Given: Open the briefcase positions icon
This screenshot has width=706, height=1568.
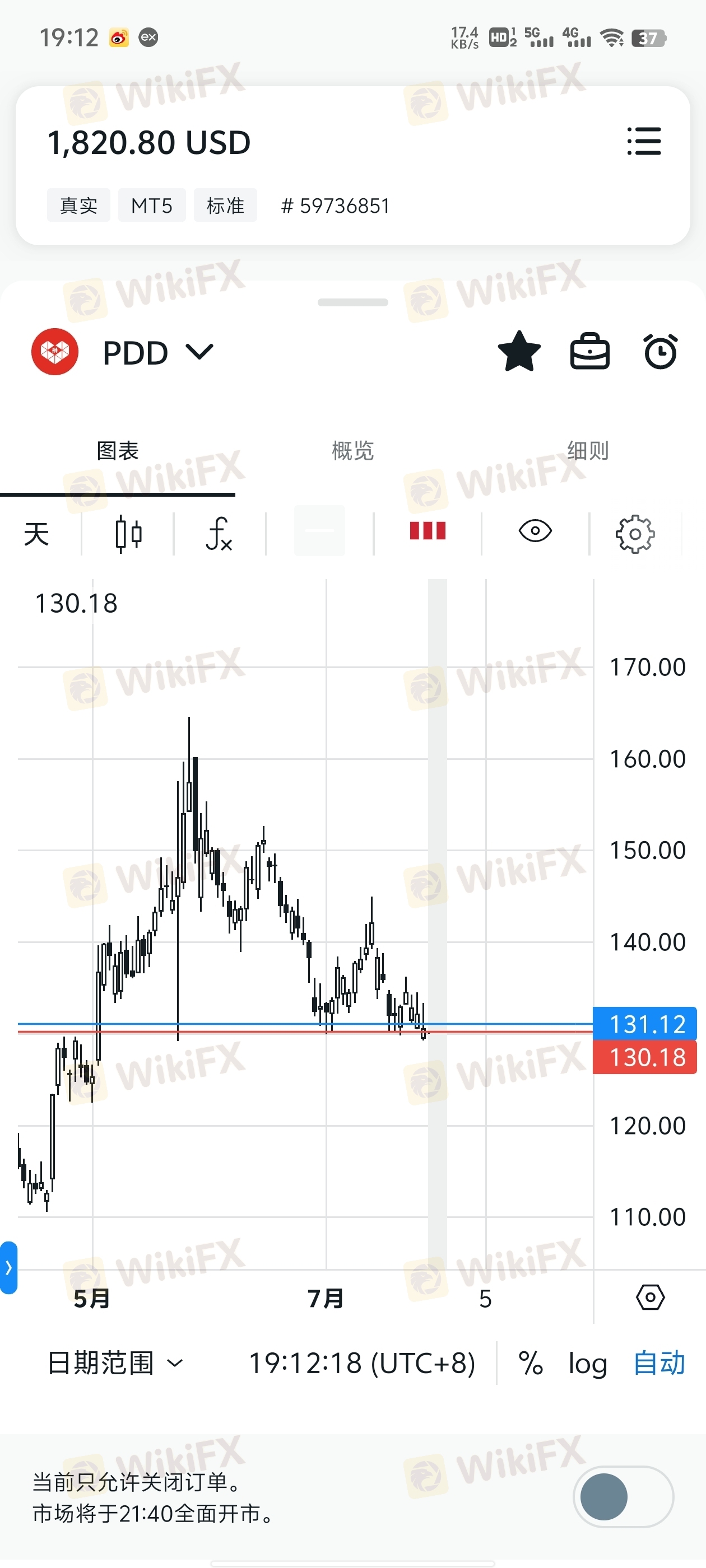Looking at the screenshot, I should [x=589, y=352].
